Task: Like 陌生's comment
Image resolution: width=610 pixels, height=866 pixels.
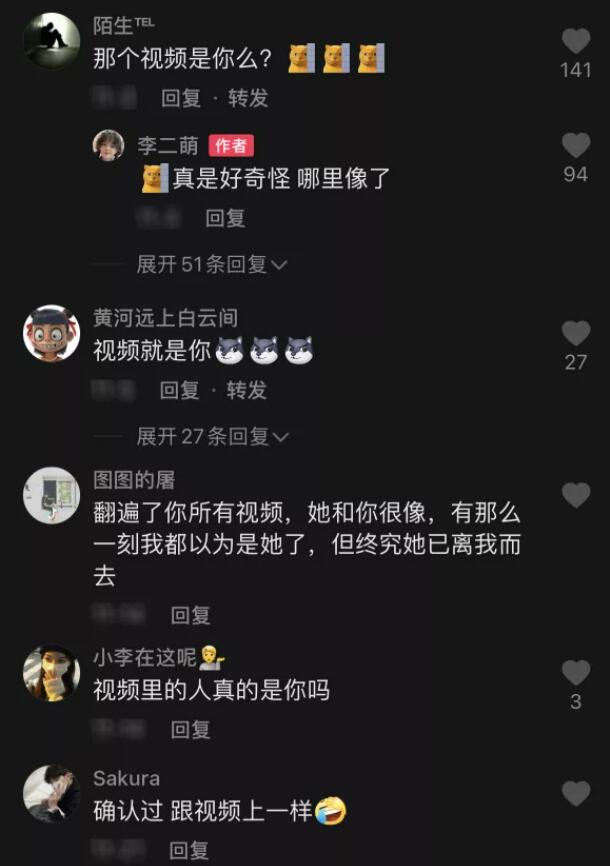Action: tap(576, 41)
